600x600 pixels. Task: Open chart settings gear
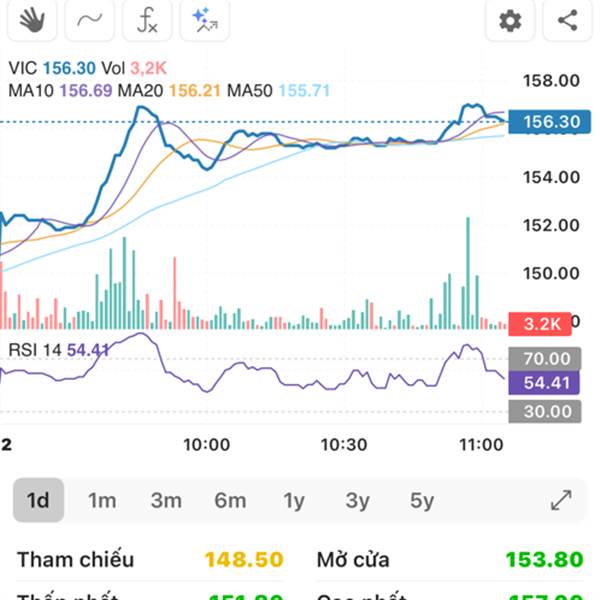[x=510, y=20]
